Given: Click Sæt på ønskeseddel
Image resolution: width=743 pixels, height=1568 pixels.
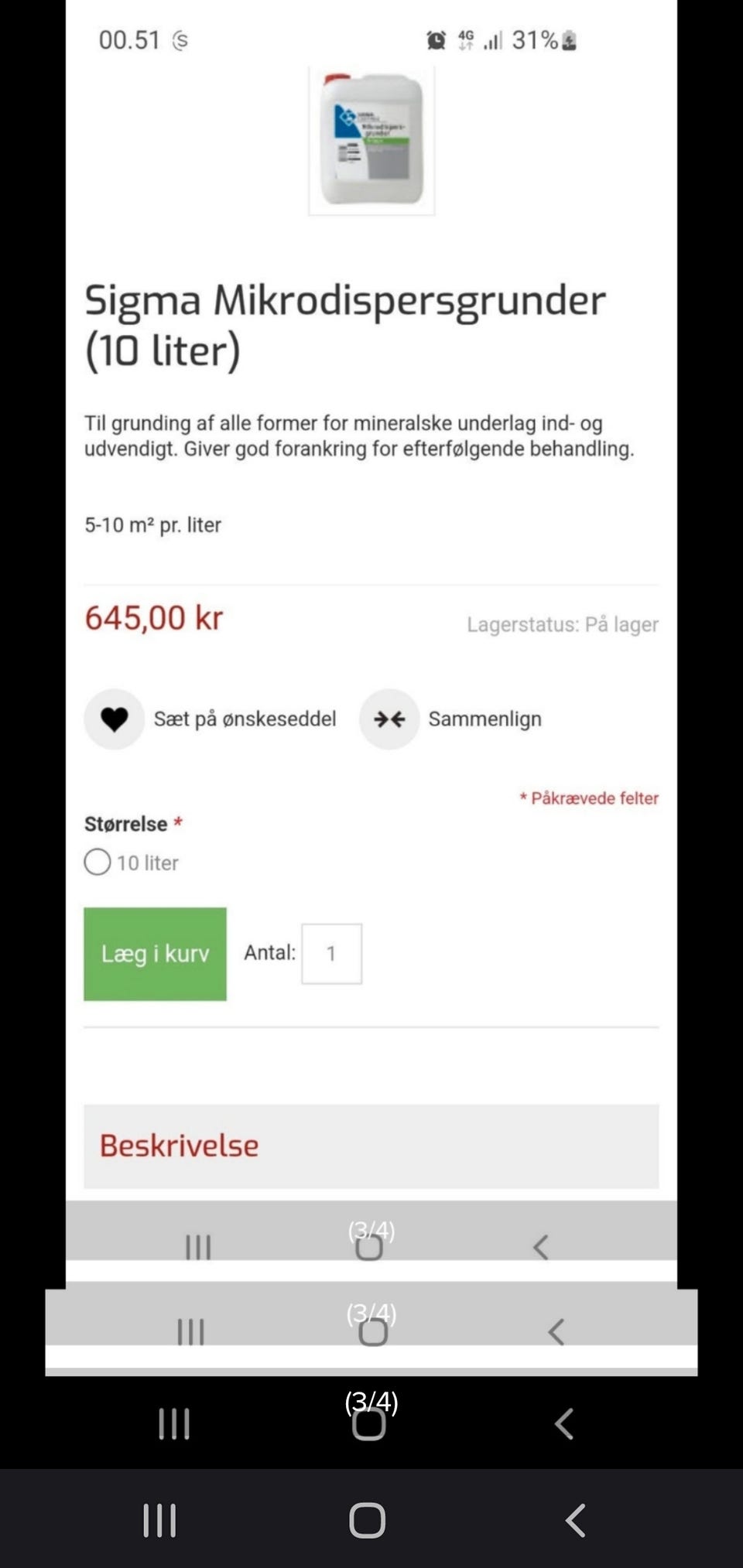Looking at the screenshot, I should 245,719.
